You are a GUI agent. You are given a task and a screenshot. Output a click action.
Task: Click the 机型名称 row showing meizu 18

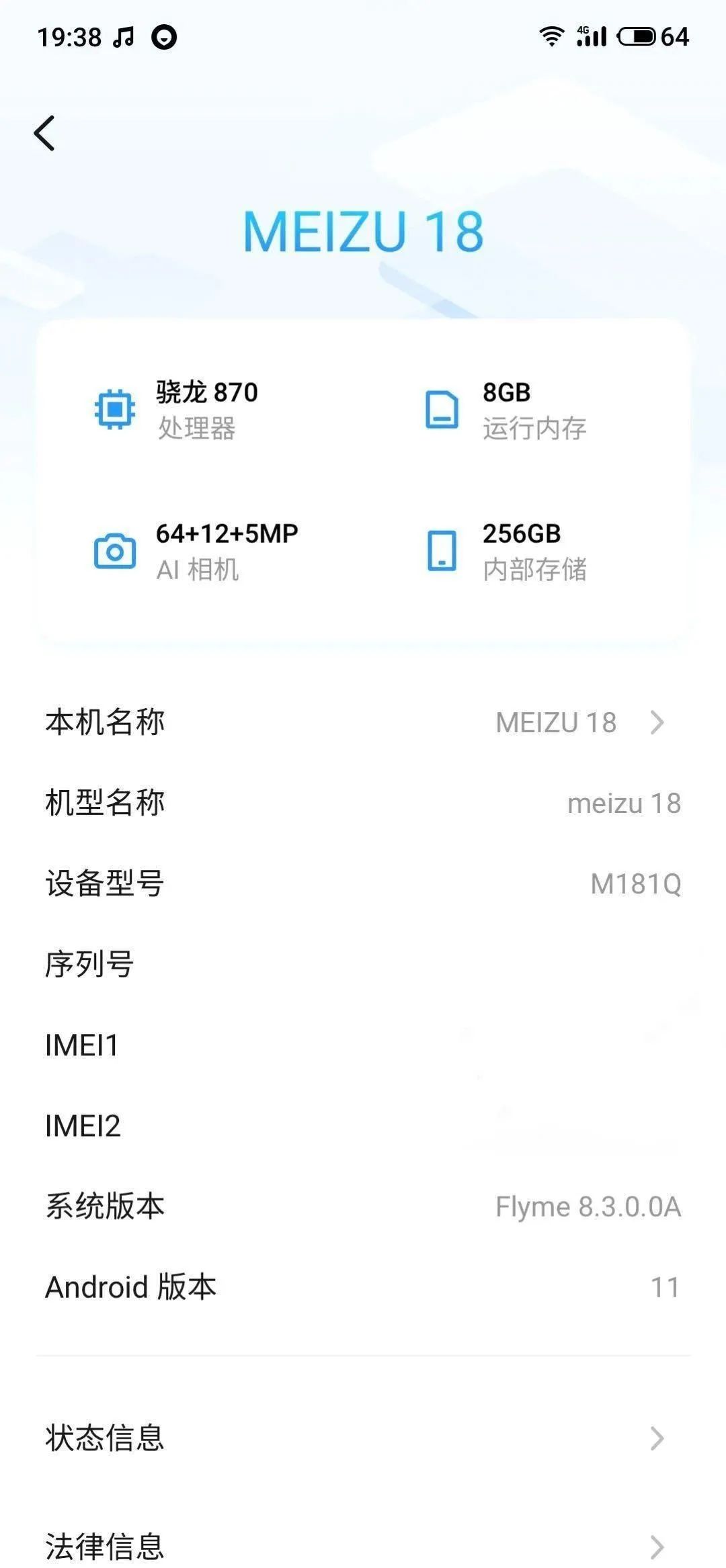pyautogui.click(x=363, y=803)
